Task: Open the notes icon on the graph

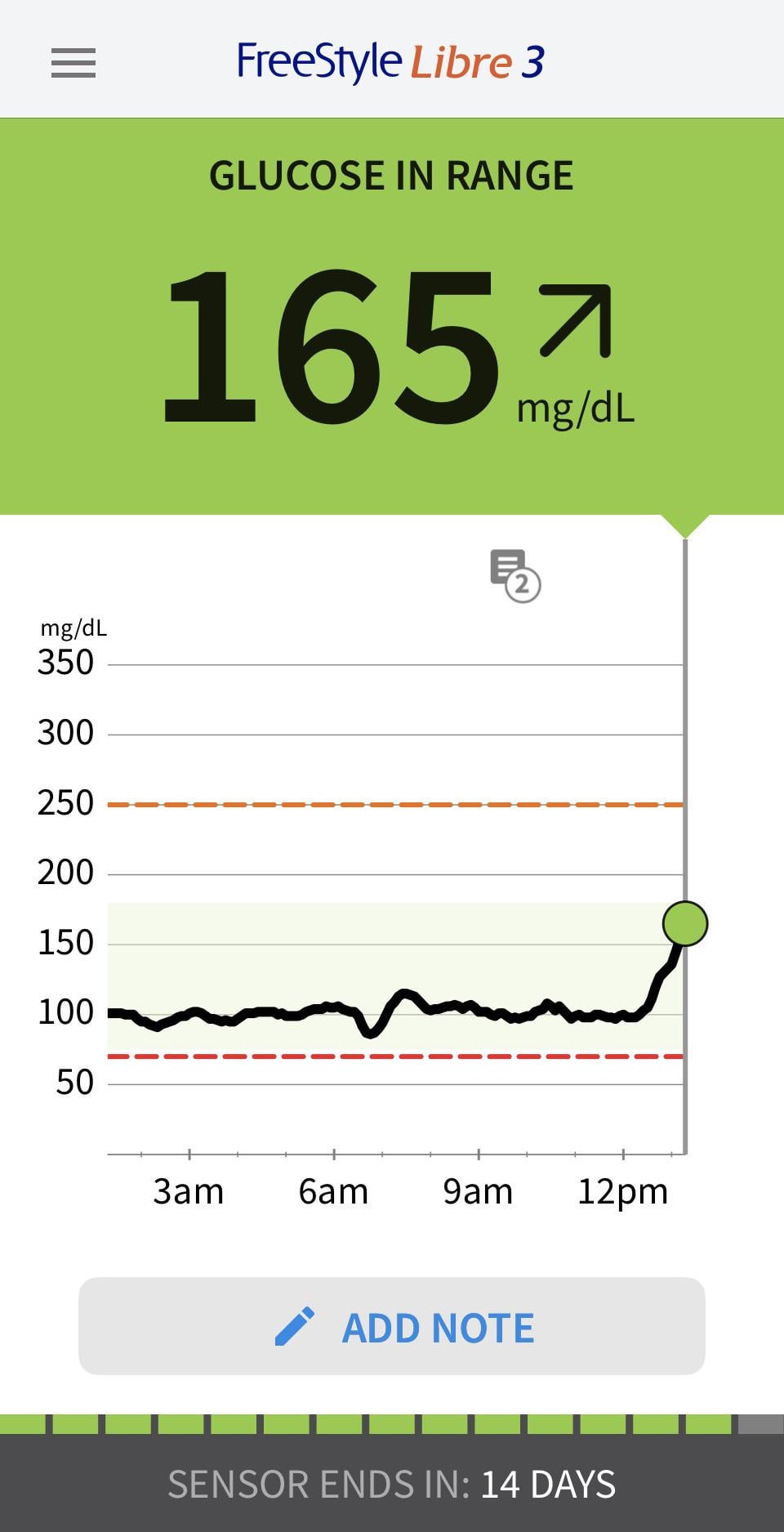Action: (514, 575)
